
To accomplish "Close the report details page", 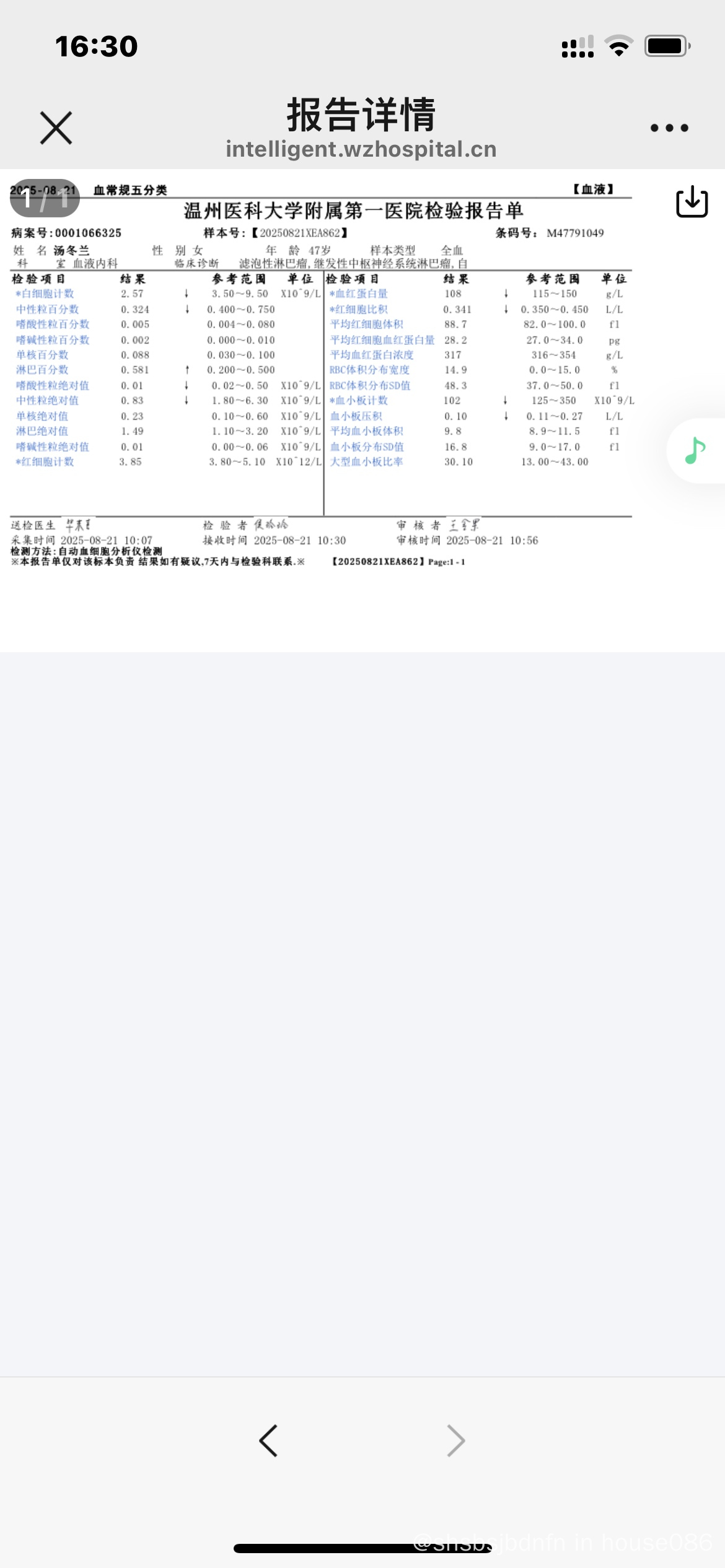I will (x=56, y=128).
